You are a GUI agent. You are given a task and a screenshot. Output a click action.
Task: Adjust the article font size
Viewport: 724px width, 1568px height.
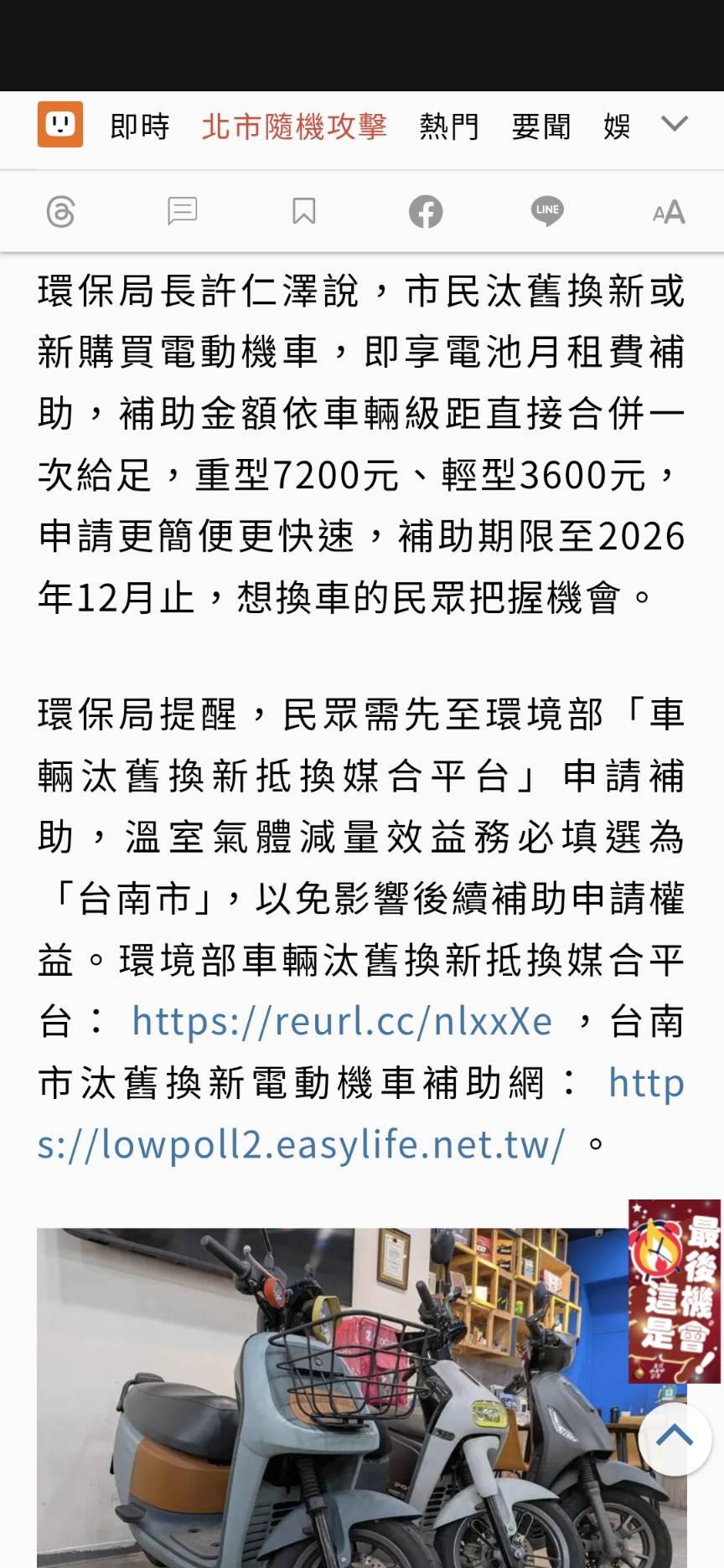click(669, 212)
